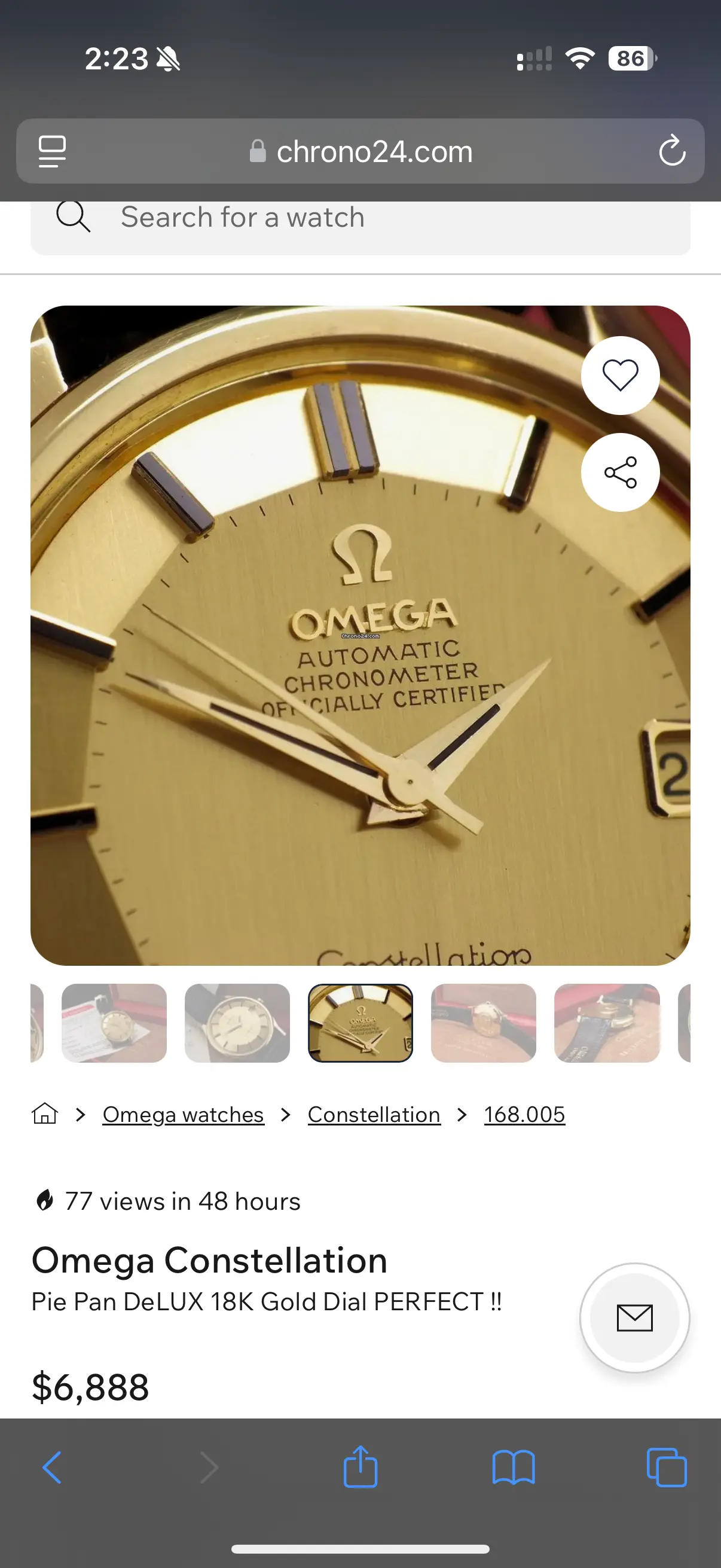Open the Constellation breadcrumb link
Screen dimensions: 721x1568
click(x=374, y=1115)
